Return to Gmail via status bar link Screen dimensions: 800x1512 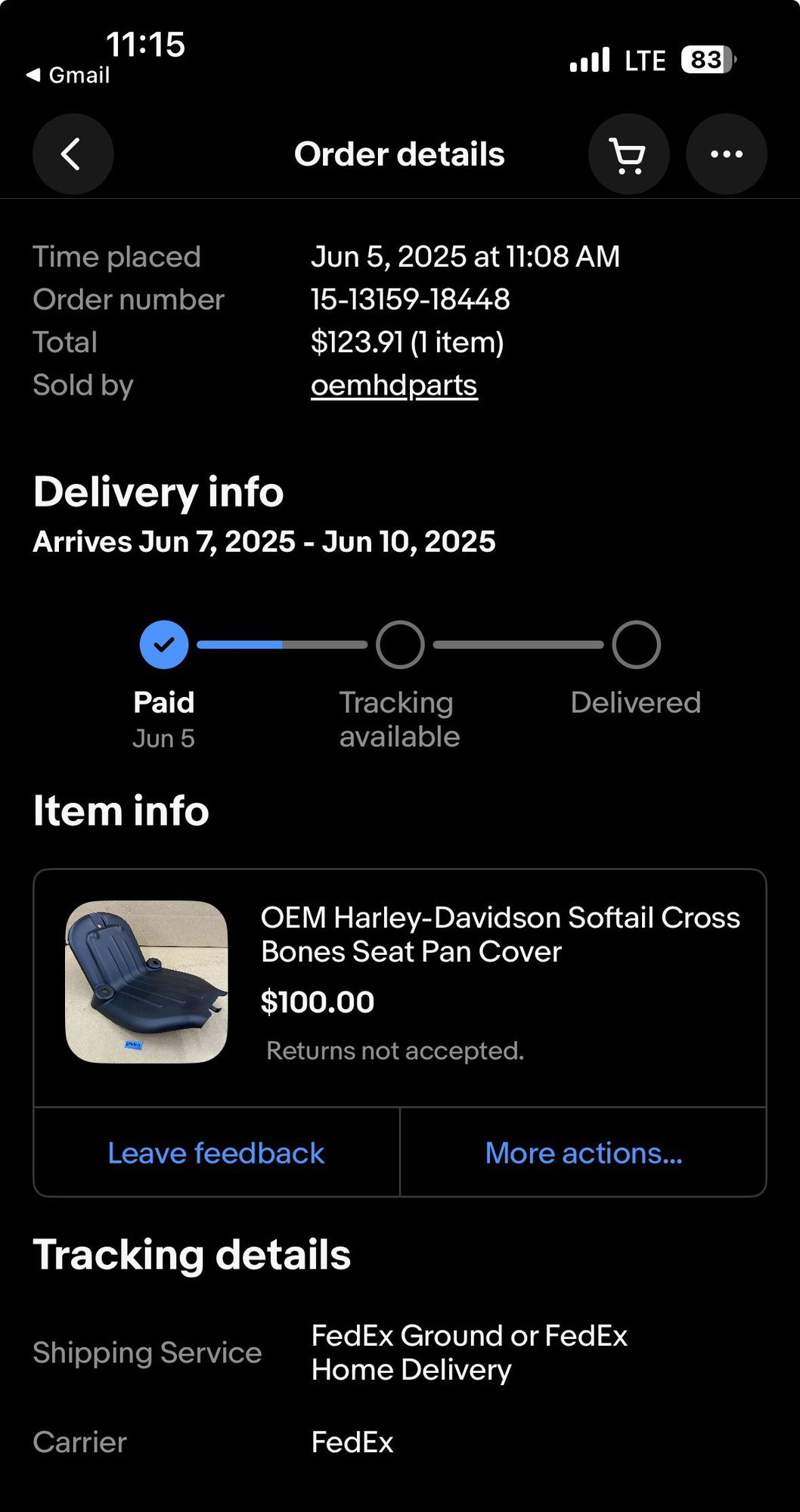(x=69, y=75)
